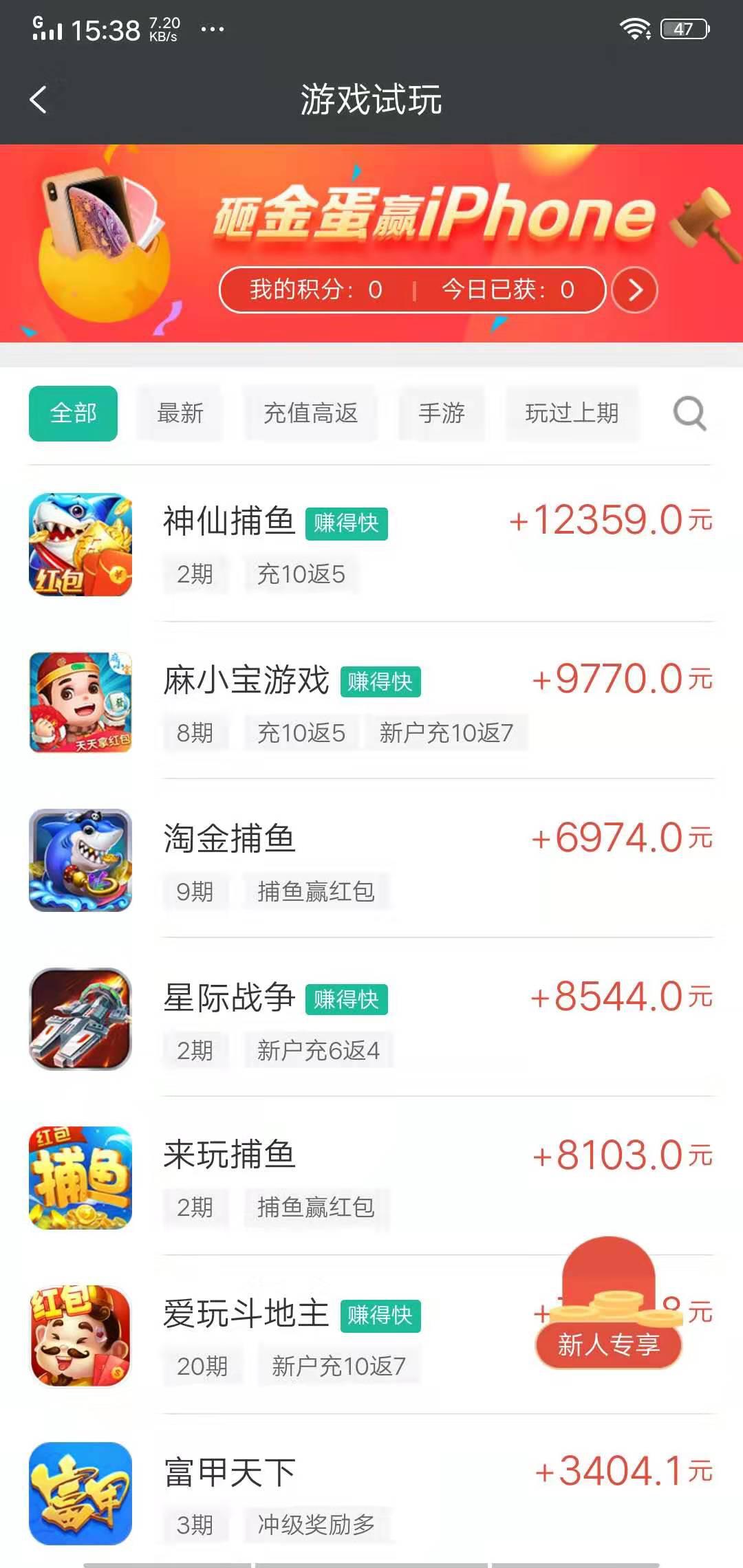Open the 爱玩斗地主 game icon
The image size is (743, 1568).
coord(81,1338)
